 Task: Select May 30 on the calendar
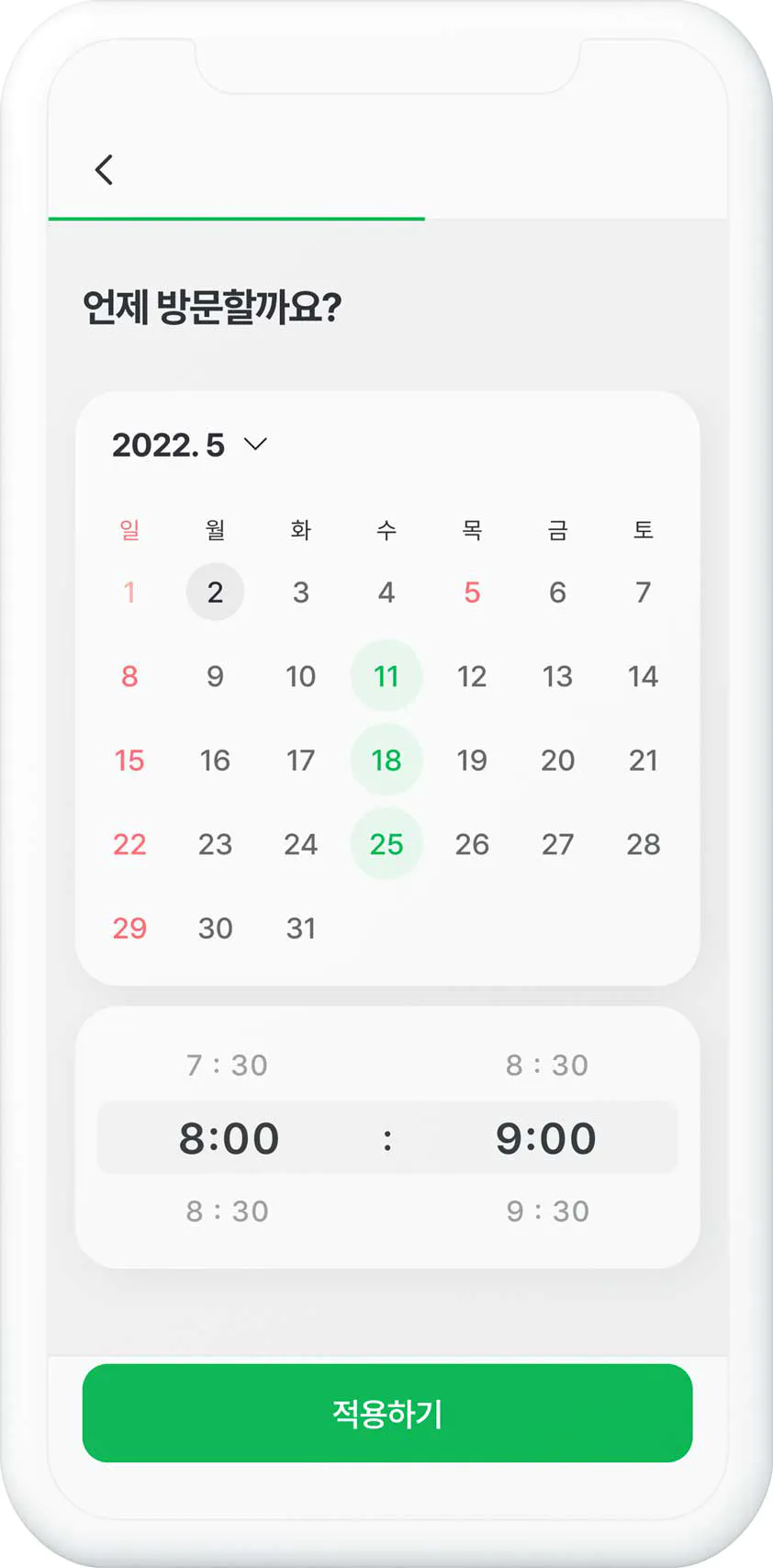[x=215, y=928]
